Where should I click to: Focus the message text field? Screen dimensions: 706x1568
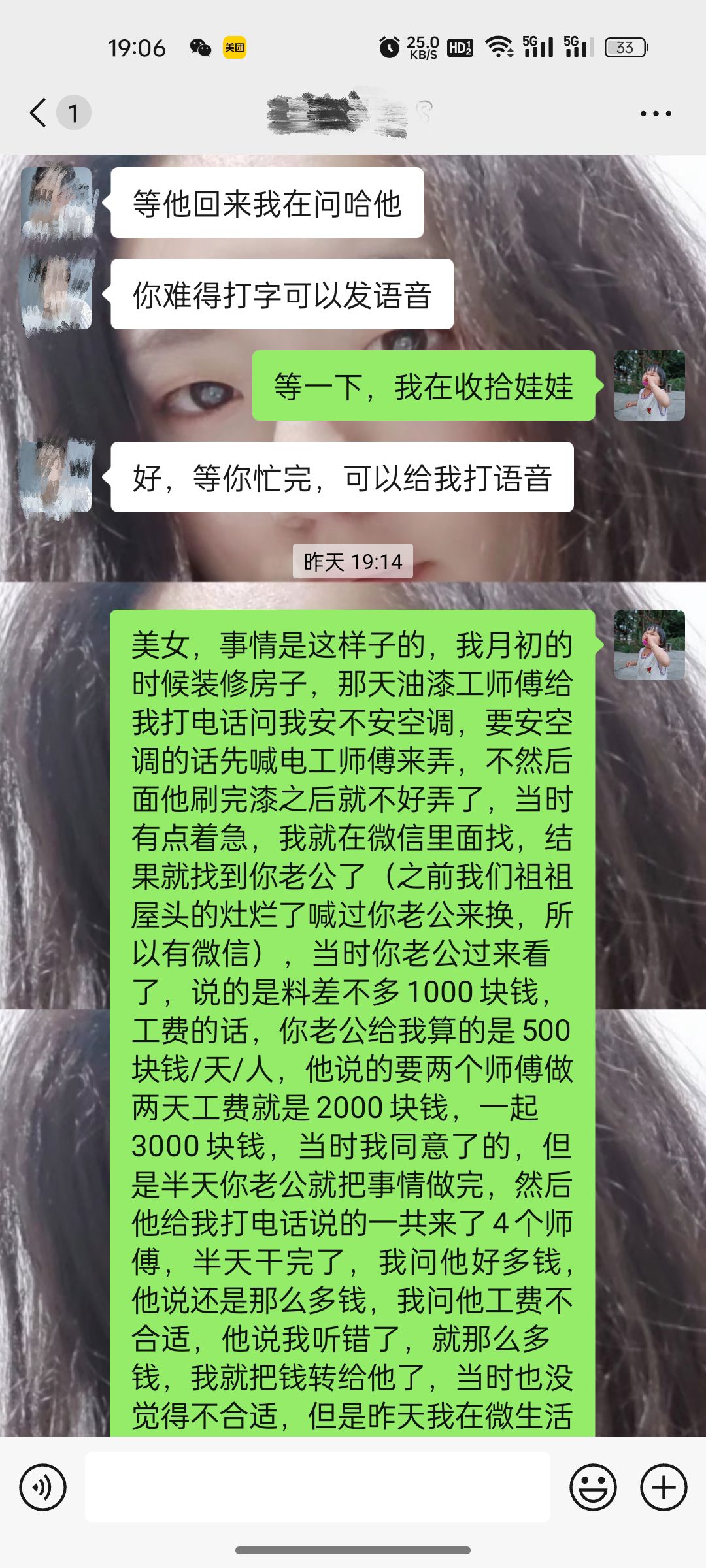(x=317, y=1488)
